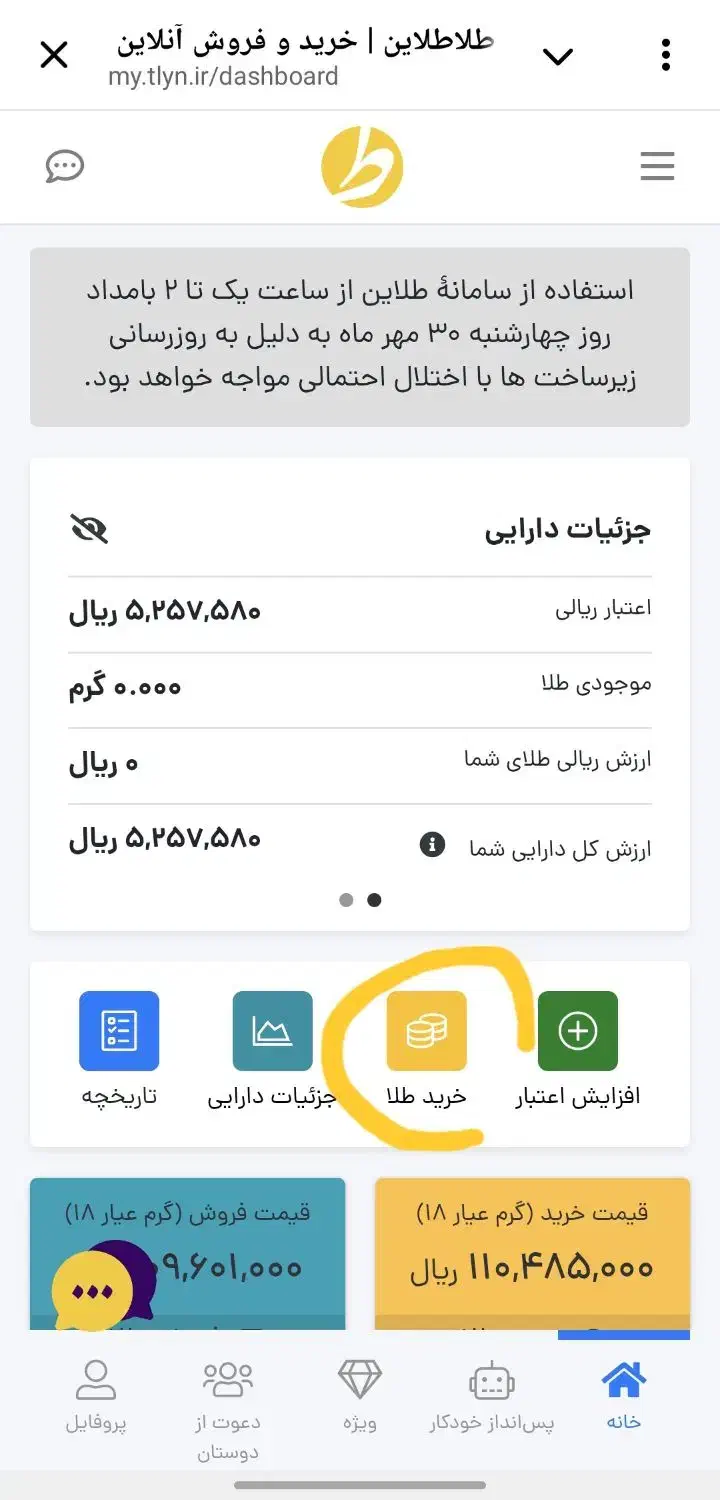The width and height of the screenshot is (720, 1500).
Task: Open افزایش اعتبار with the plus icon
Action: (x=578, y=1030)
